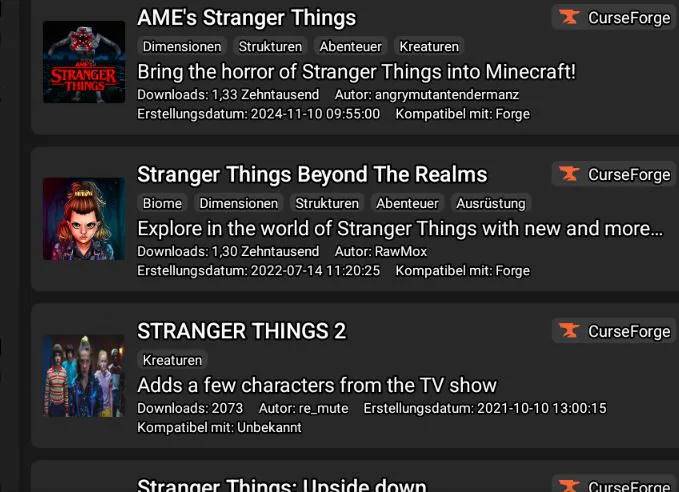
Task: Select Ausrüstung tag on Beyond The Realms
Action: pos(490,203)
